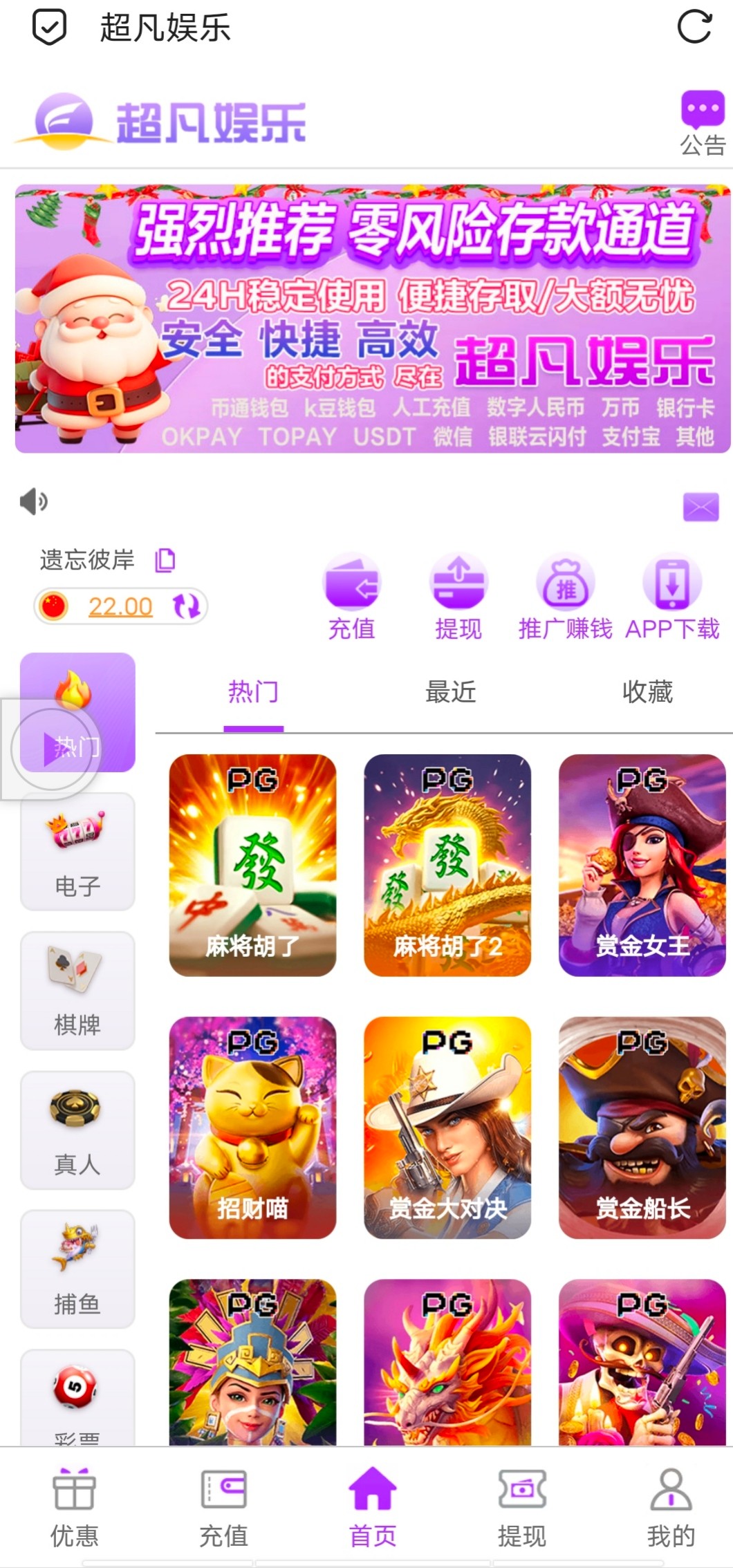Select the 棋牌 game category
733x1568 pixels.
pyautogui.click(x=77, y=991)
